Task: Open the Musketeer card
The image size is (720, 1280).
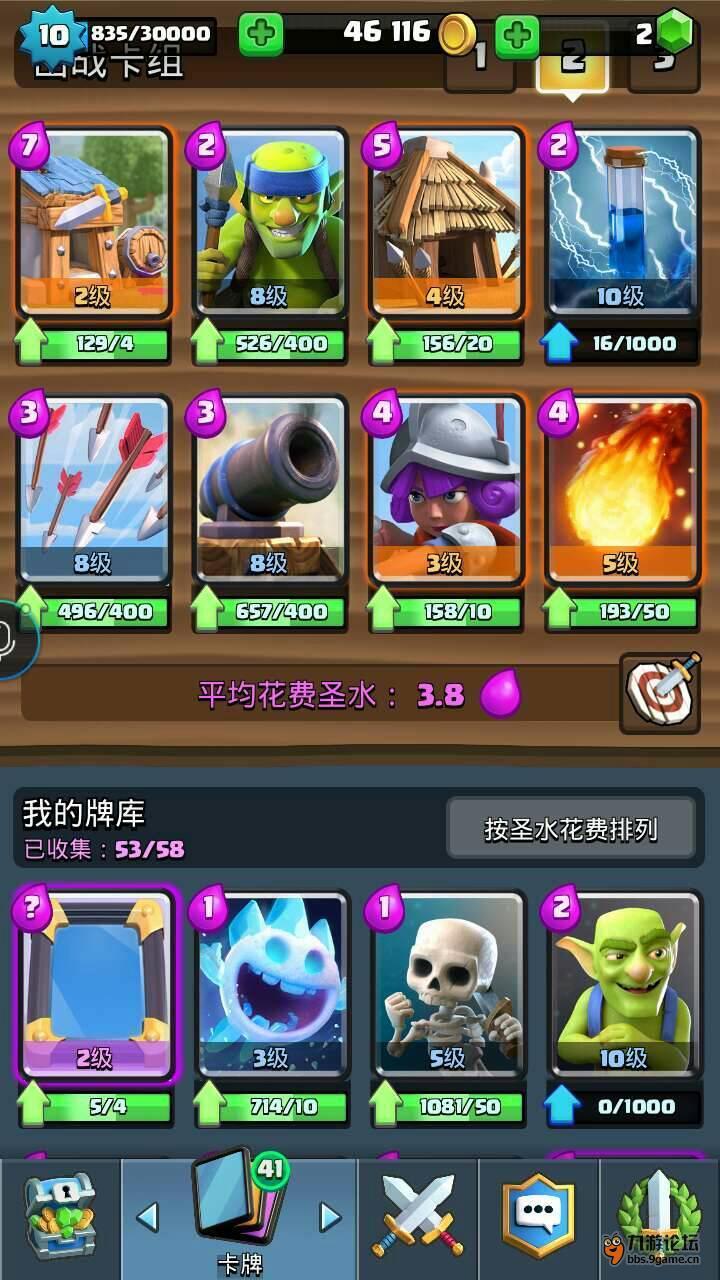Action: 447,490
